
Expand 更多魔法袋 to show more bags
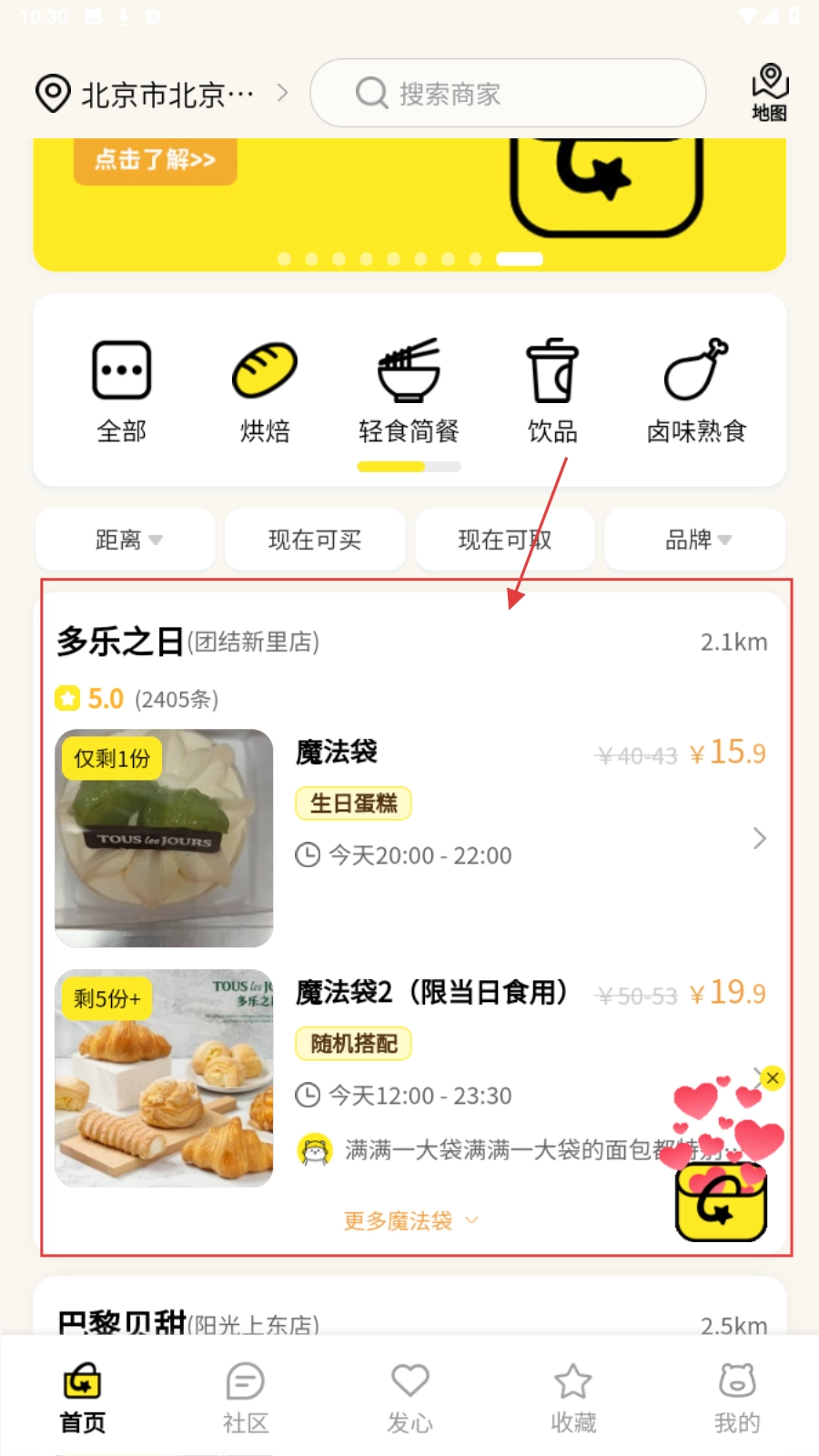409,1219
